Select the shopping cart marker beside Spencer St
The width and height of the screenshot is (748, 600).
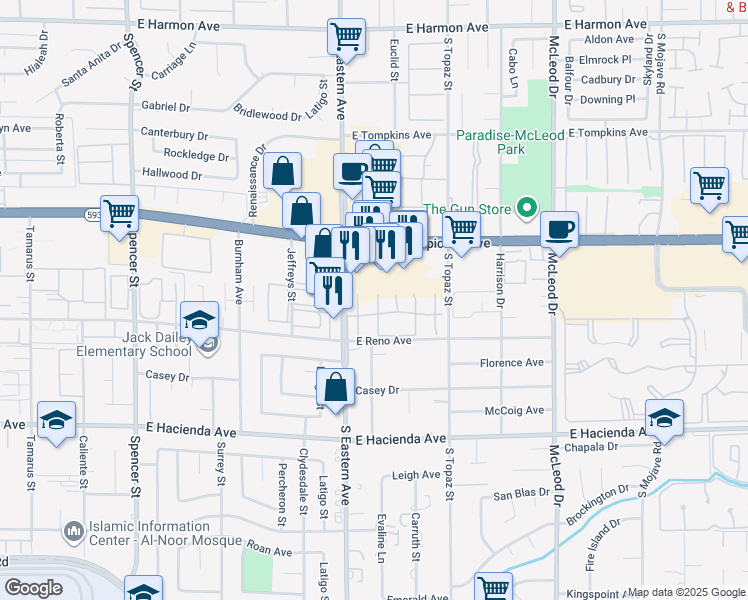(x=119, y=212)
